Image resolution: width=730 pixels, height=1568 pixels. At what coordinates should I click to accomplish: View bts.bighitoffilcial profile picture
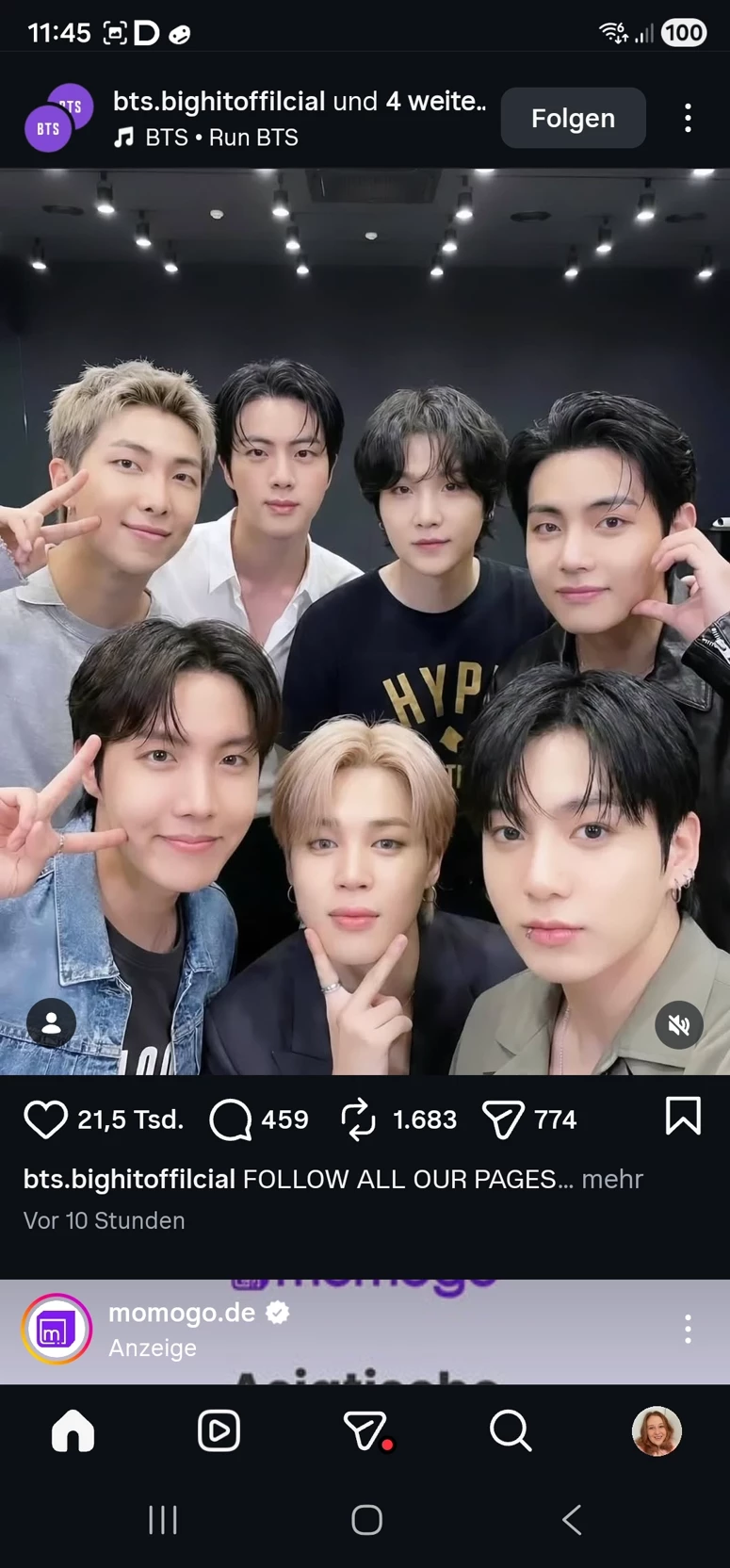point(58,118)
